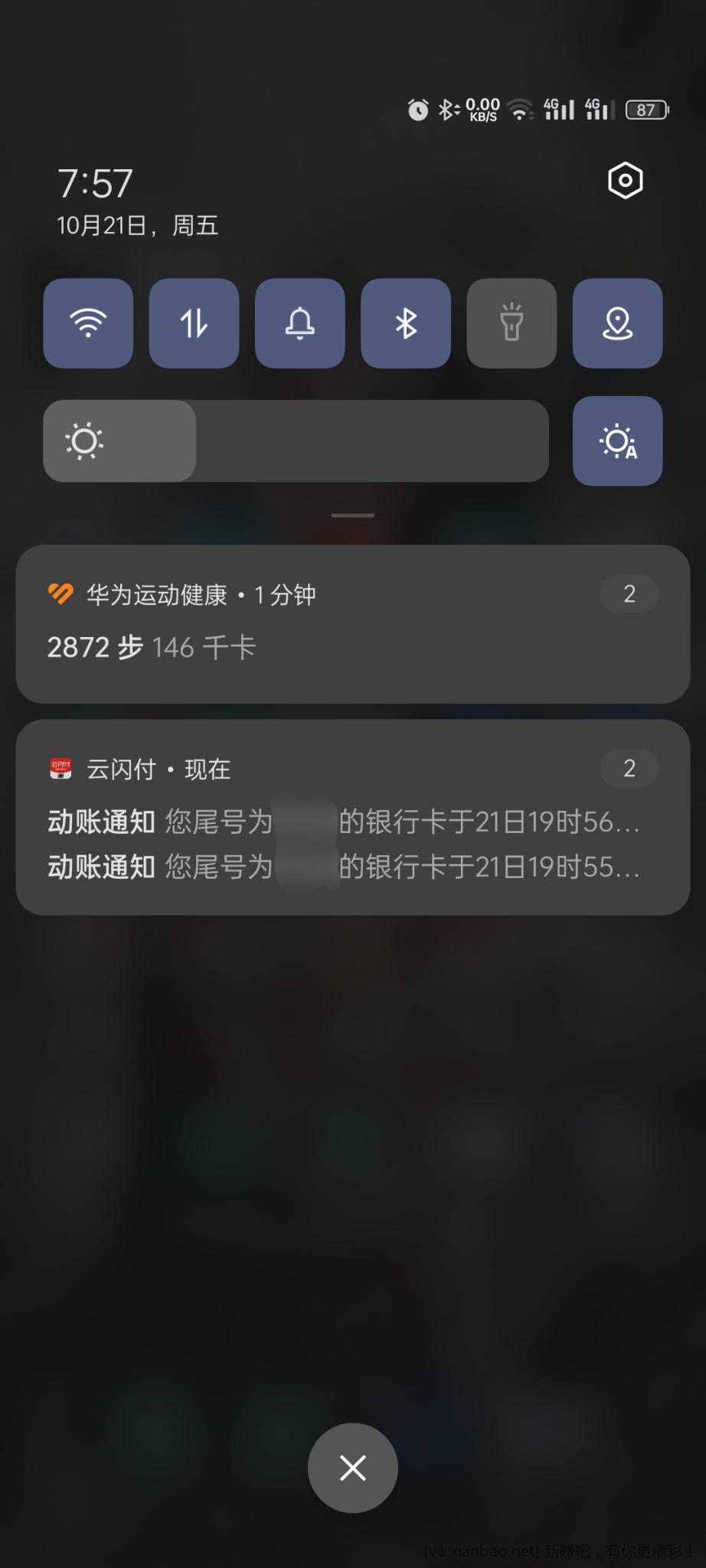Expand the 云闪付 notification count badge

point(629,769)
